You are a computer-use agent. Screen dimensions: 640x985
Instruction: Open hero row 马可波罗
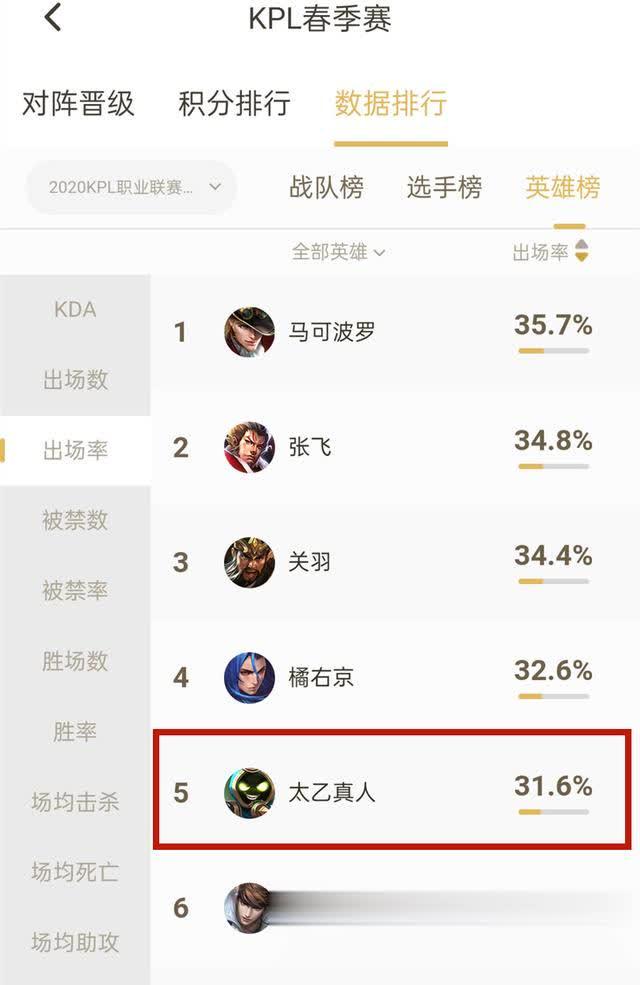tap(395, 332)
